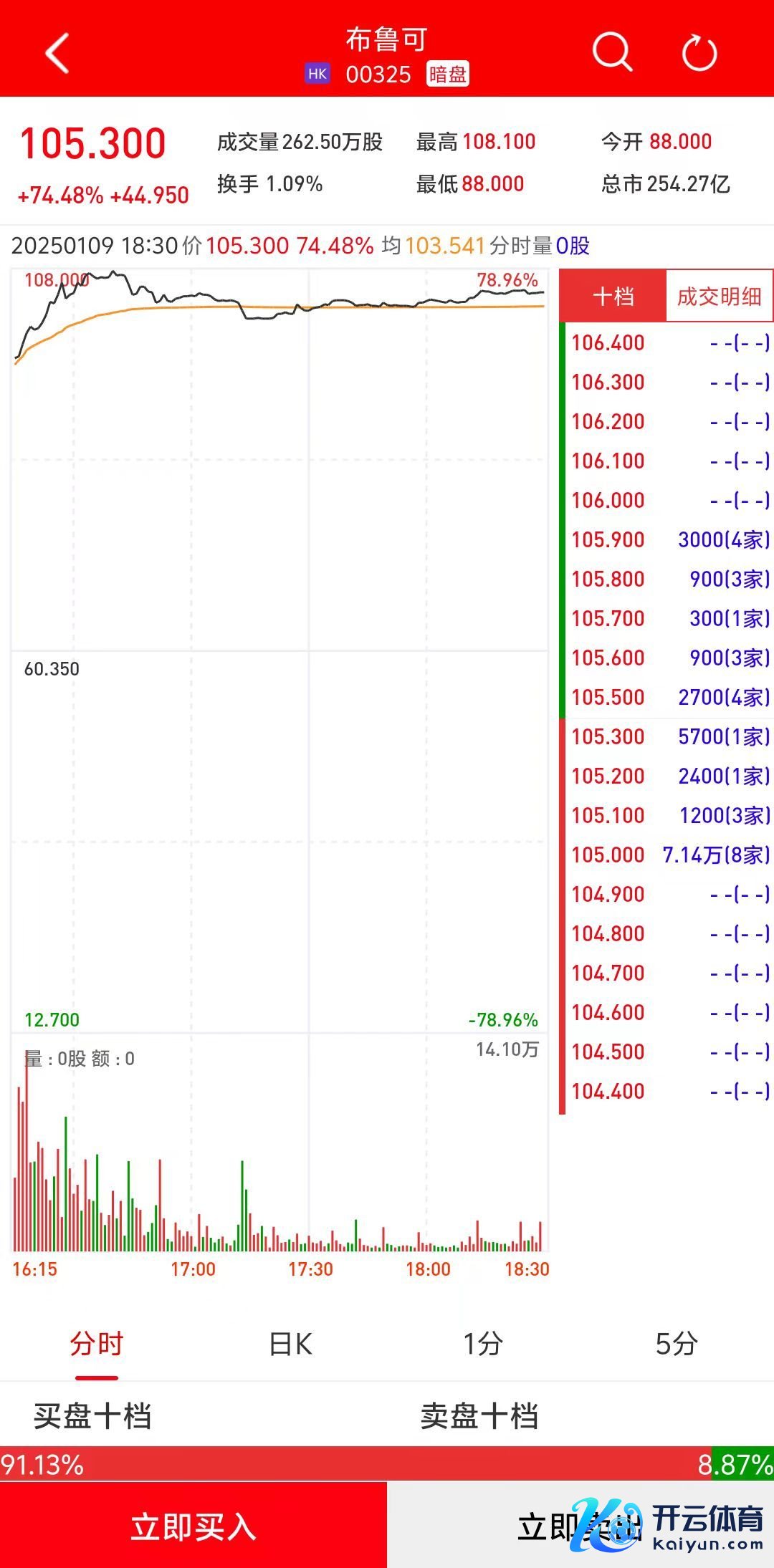Select the 分时 chart tab
Viewport: 774px width, 1568px height.
pos(97,1345)
